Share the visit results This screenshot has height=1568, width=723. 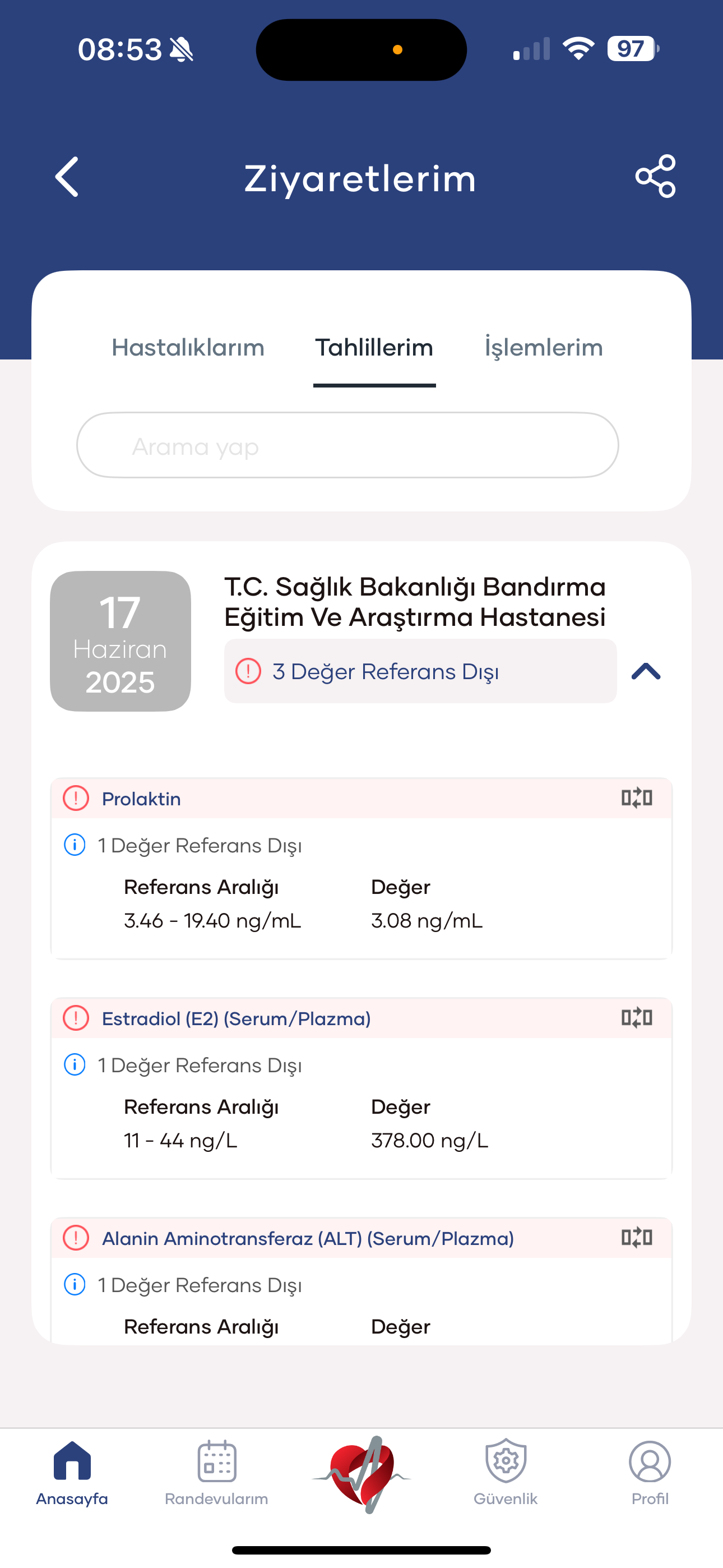[x=655, y=176]
